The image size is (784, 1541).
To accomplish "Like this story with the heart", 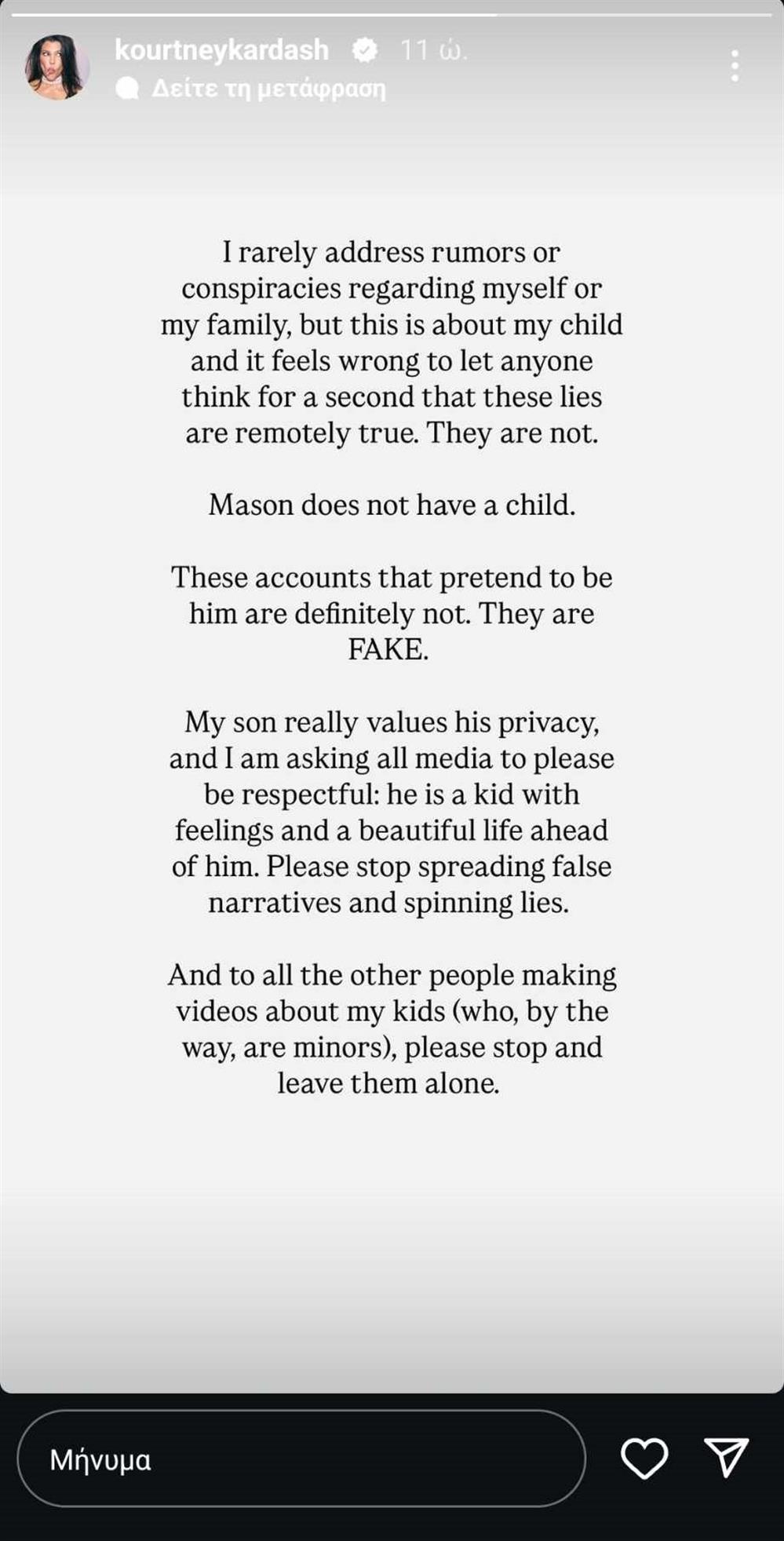I will point(644,1459).
